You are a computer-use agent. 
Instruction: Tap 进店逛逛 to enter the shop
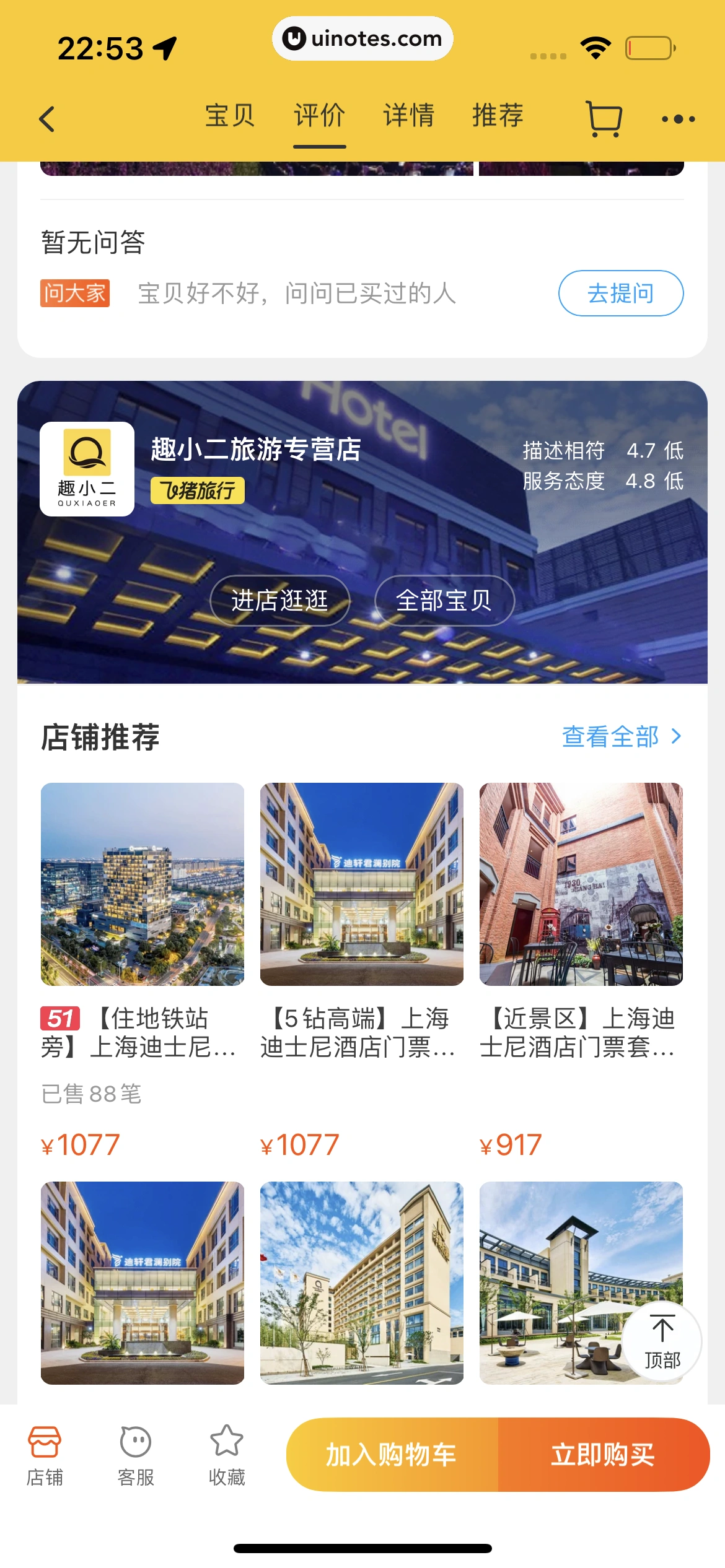coord(280,600)
